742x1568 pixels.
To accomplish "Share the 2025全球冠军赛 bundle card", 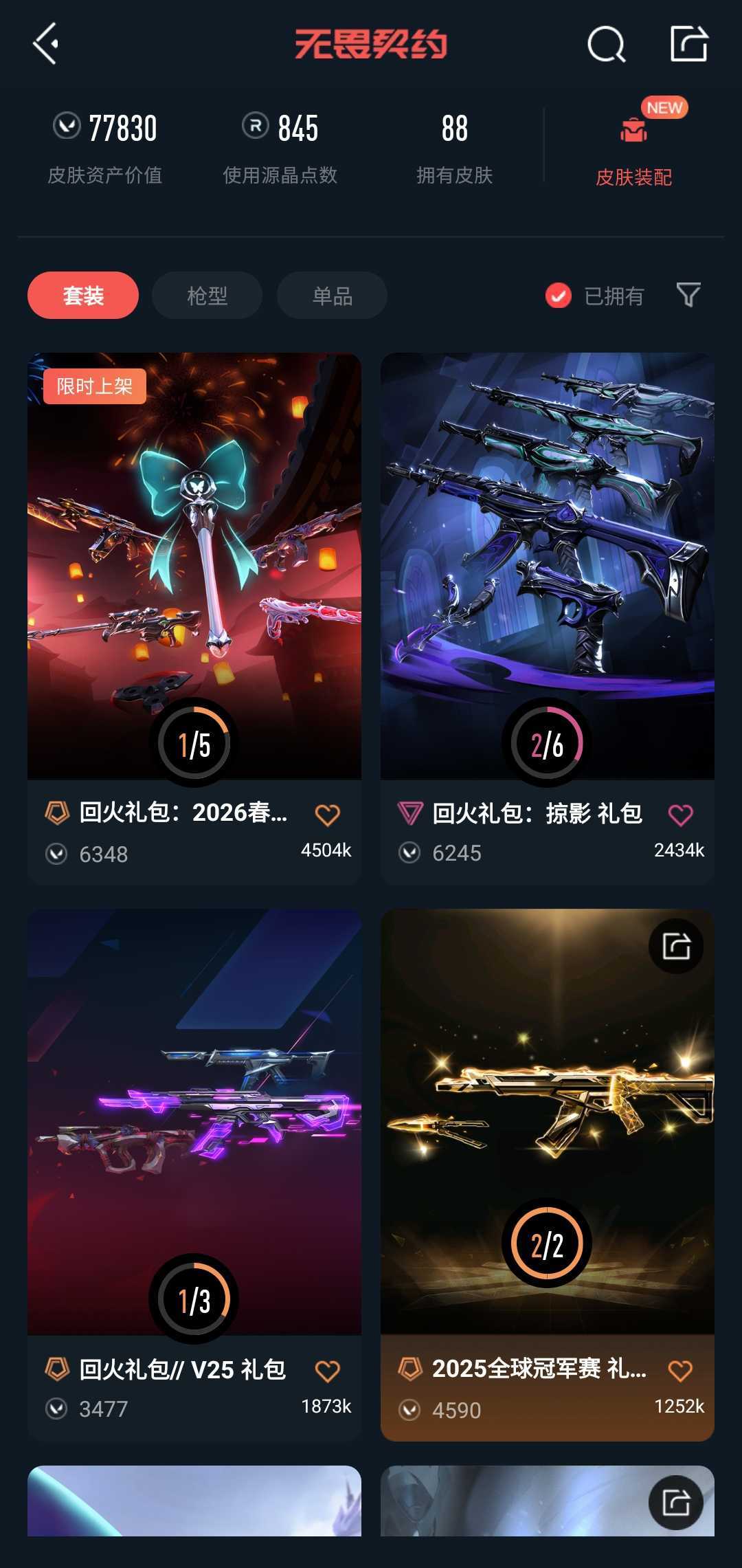I will coord(676,947).
